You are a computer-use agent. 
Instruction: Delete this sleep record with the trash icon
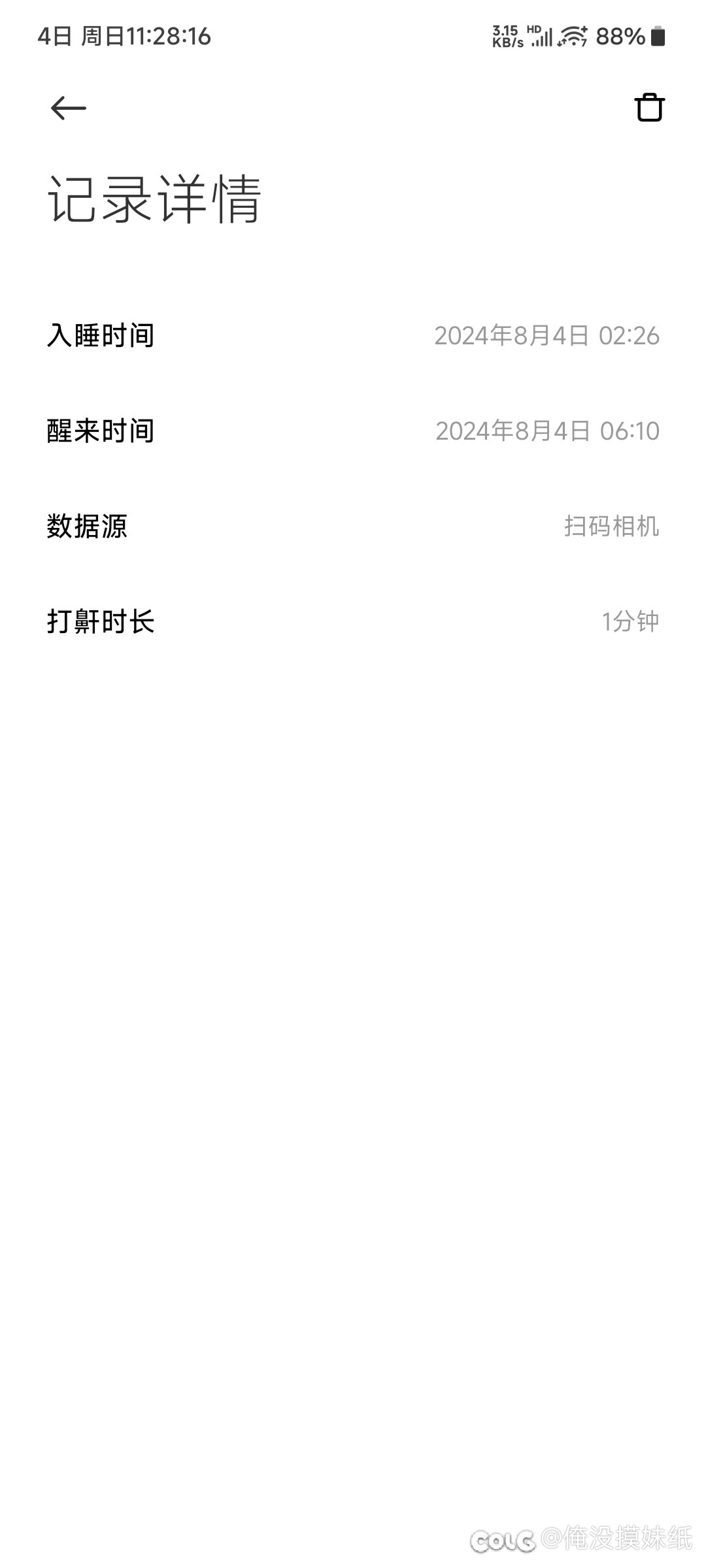649,108
